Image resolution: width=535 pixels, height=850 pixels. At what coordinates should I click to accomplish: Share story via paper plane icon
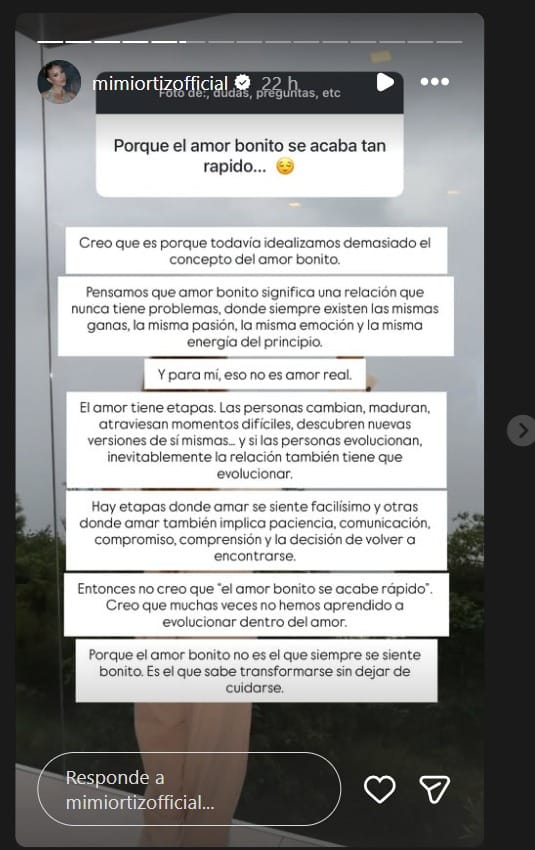[435, 789]
